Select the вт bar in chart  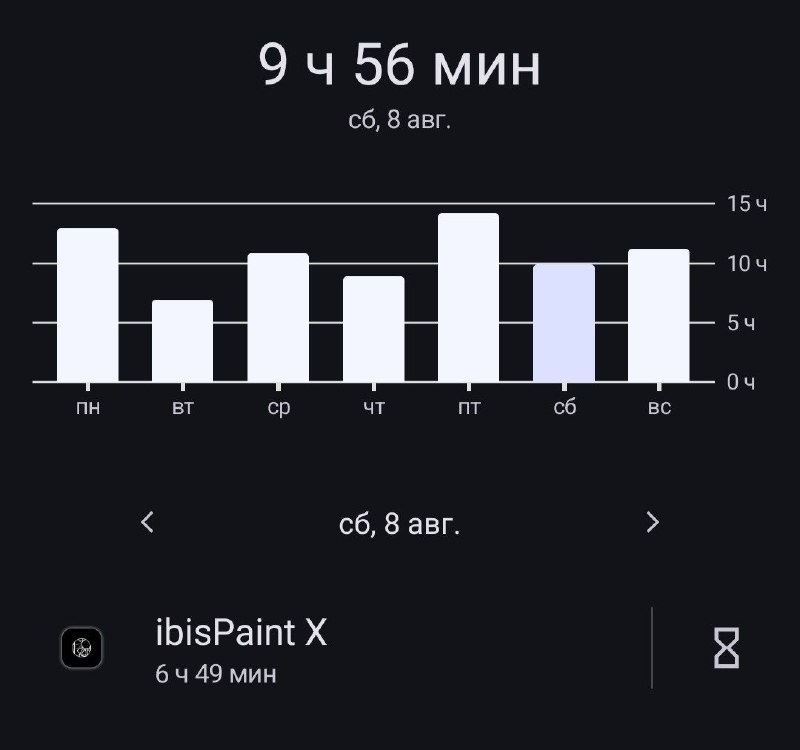[183, 341]
